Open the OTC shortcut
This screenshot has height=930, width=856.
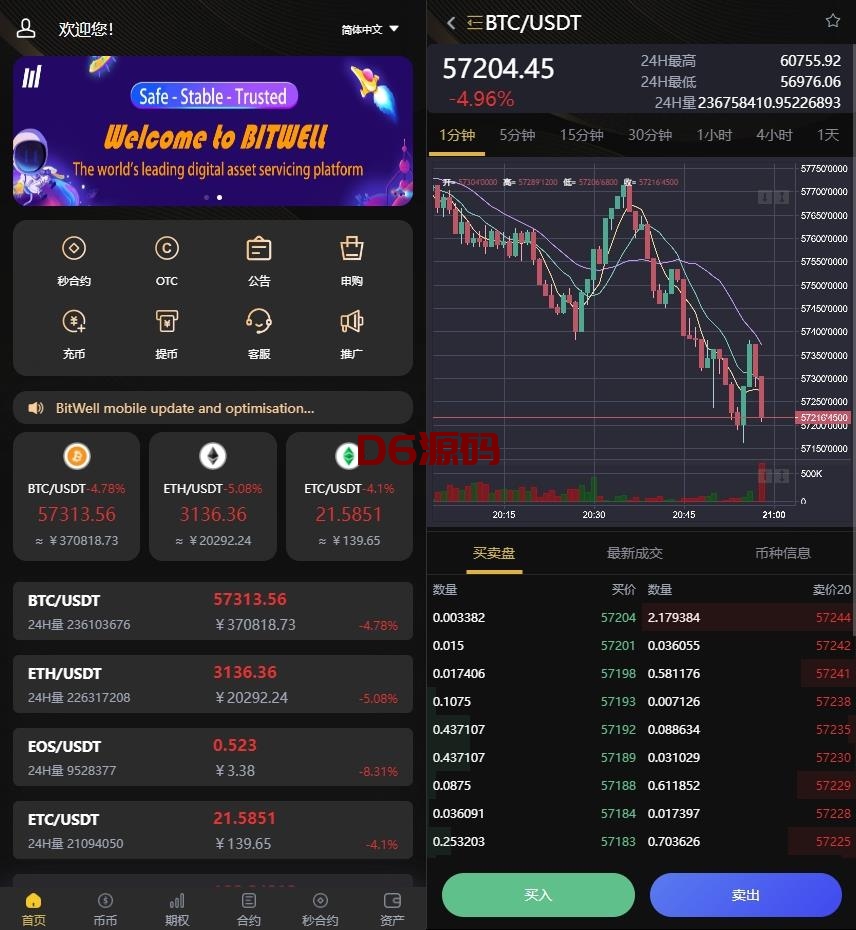166,261
